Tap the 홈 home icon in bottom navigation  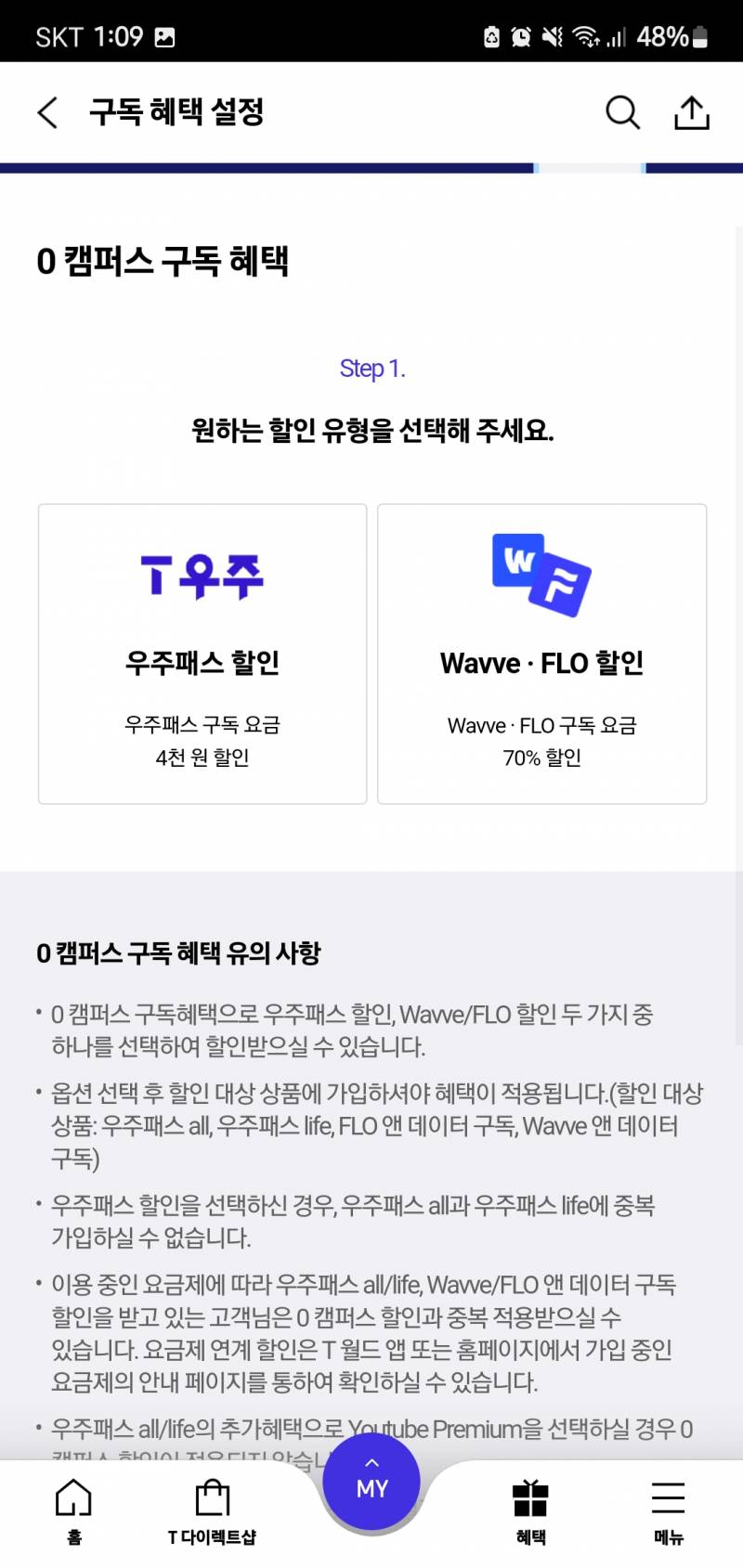(x=72, y=1497)
